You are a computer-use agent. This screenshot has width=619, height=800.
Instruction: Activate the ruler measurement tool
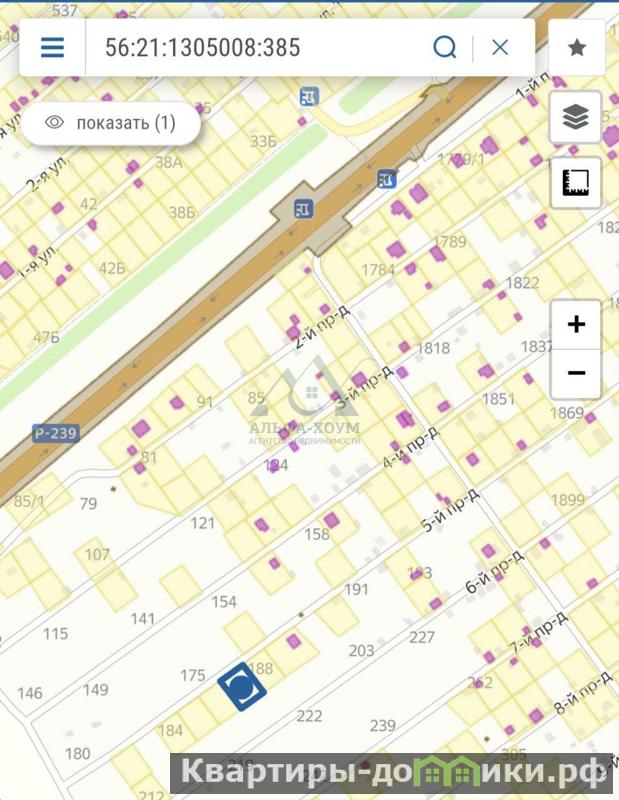pyautogui.click(x=576, y=182)
